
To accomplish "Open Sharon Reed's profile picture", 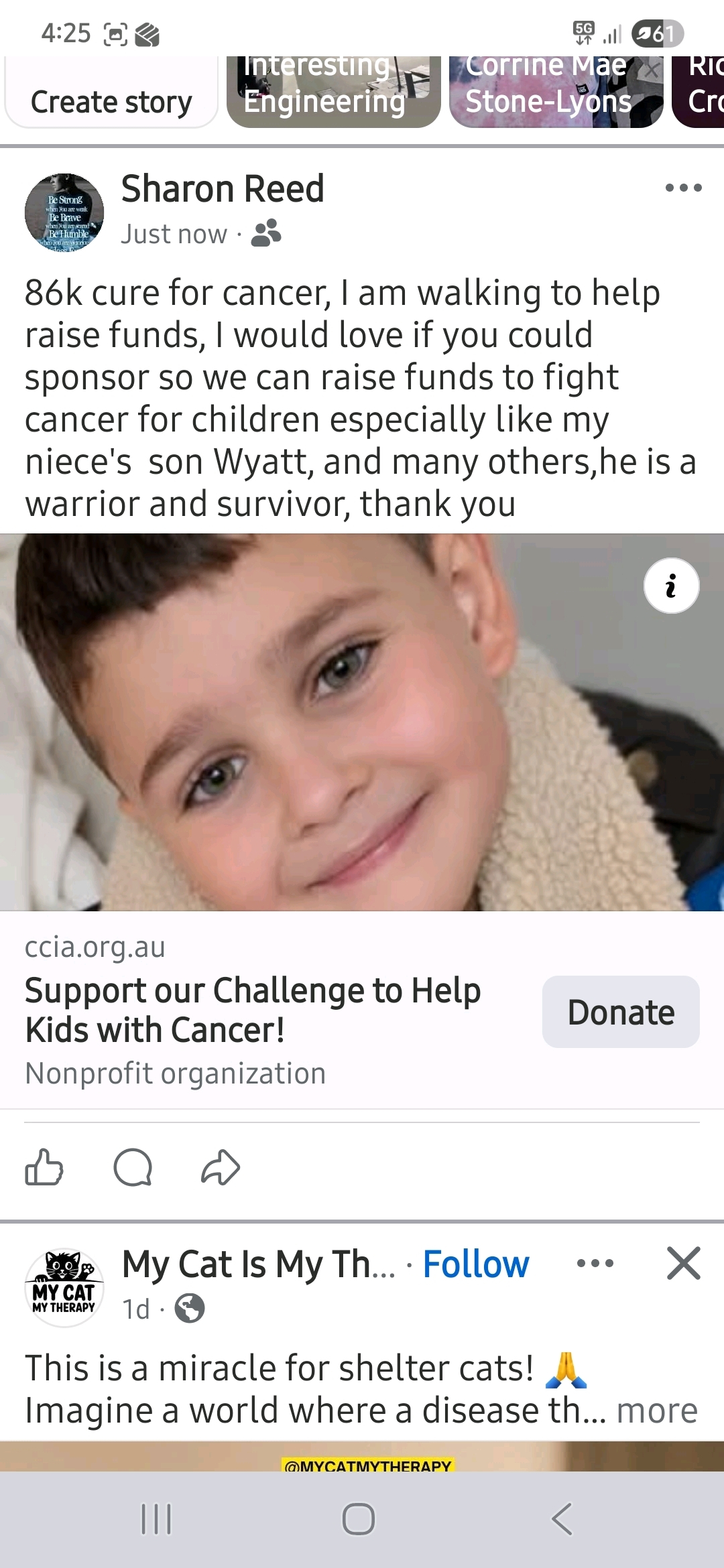I will click(64, 212).
